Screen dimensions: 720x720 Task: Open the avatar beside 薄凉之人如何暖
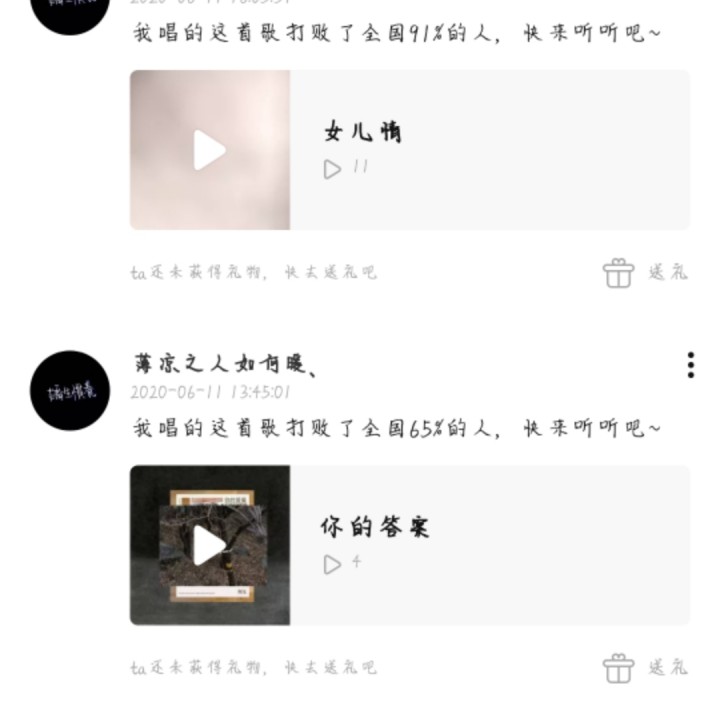click(x=70, y=390)
